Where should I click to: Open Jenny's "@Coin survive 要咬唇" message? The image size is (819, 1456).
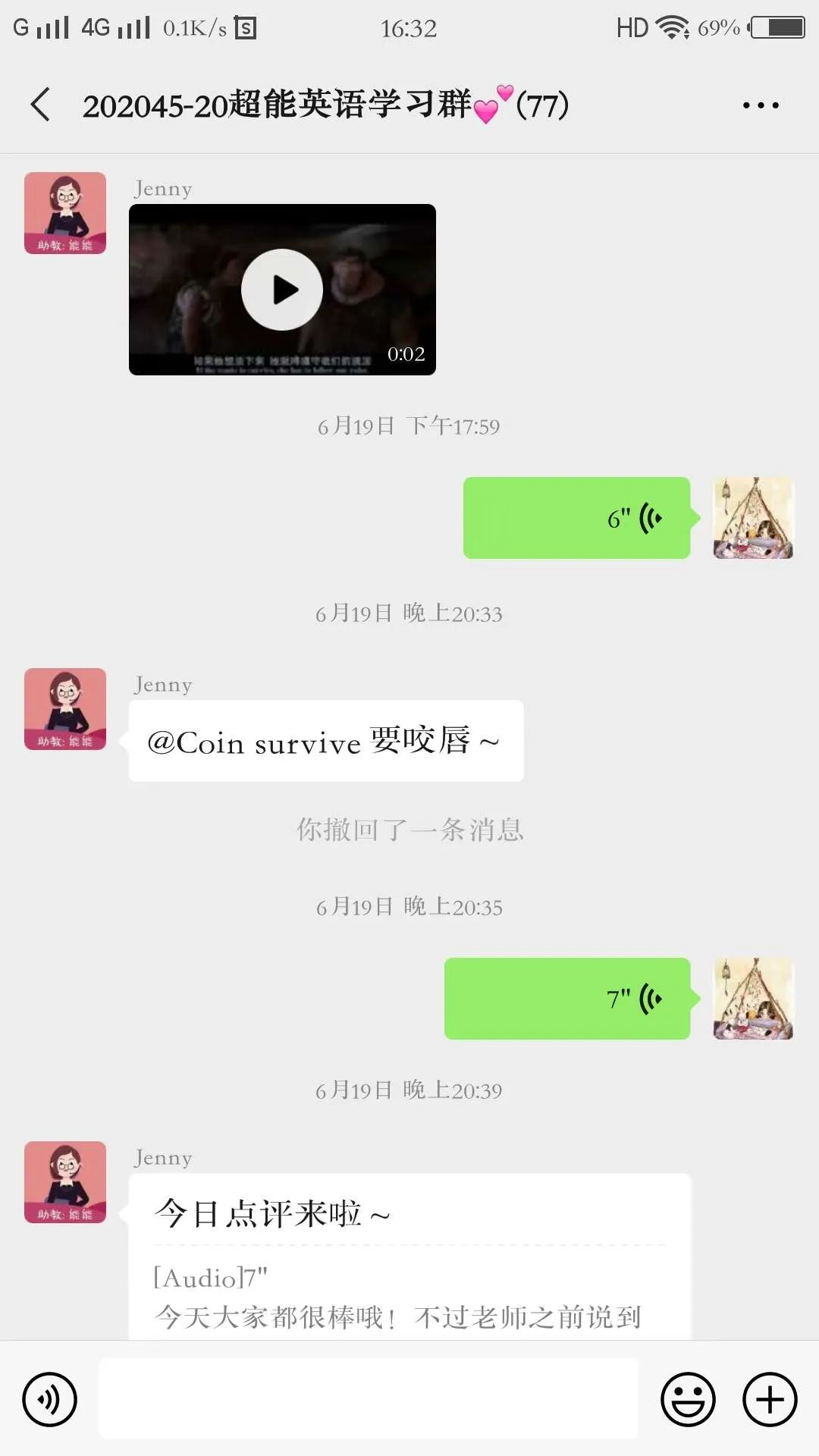coord(326,742)
